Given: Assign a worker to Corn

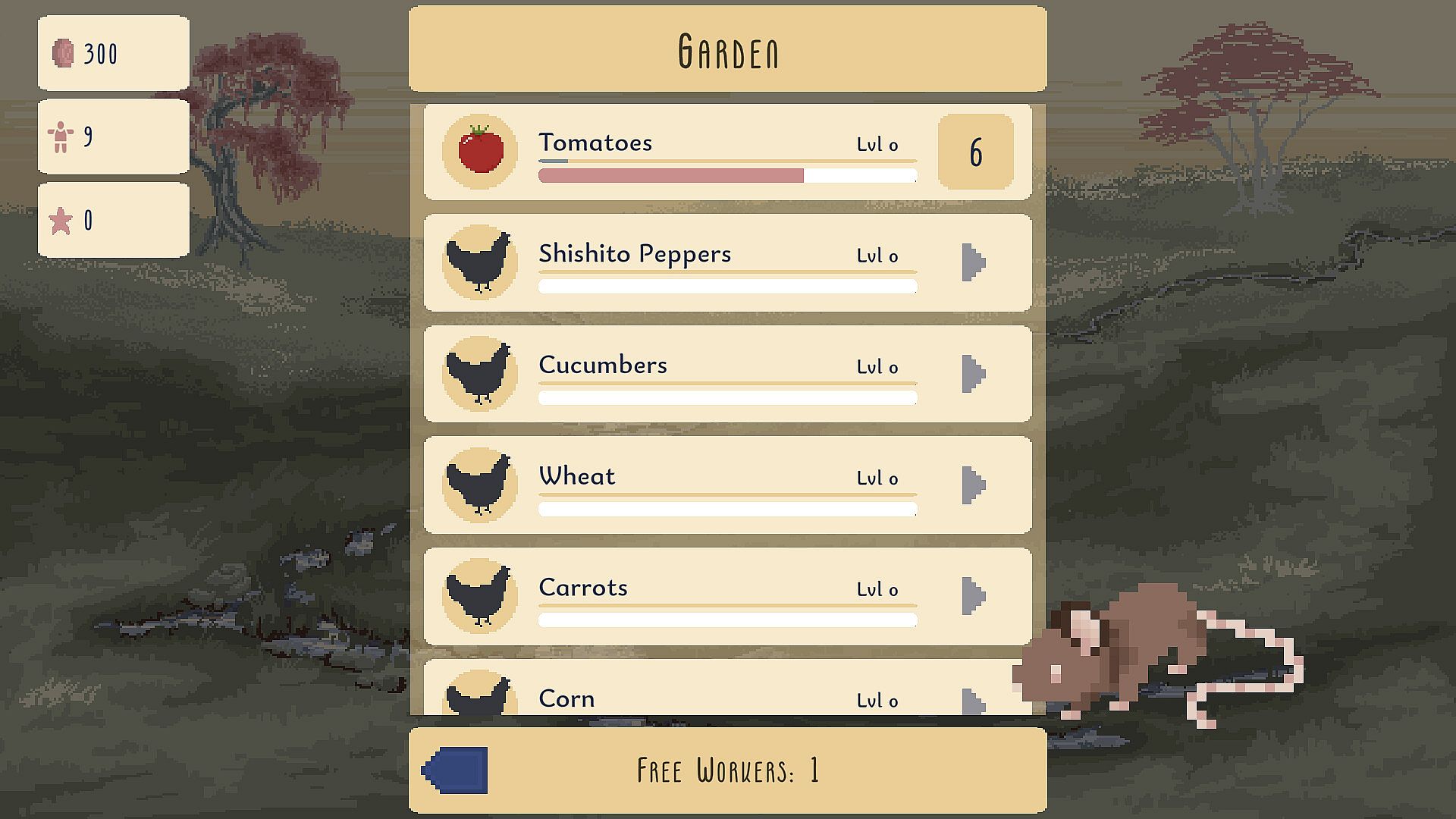Looking at the screenshot, I should pyautogui.click(x=974, y=701).
